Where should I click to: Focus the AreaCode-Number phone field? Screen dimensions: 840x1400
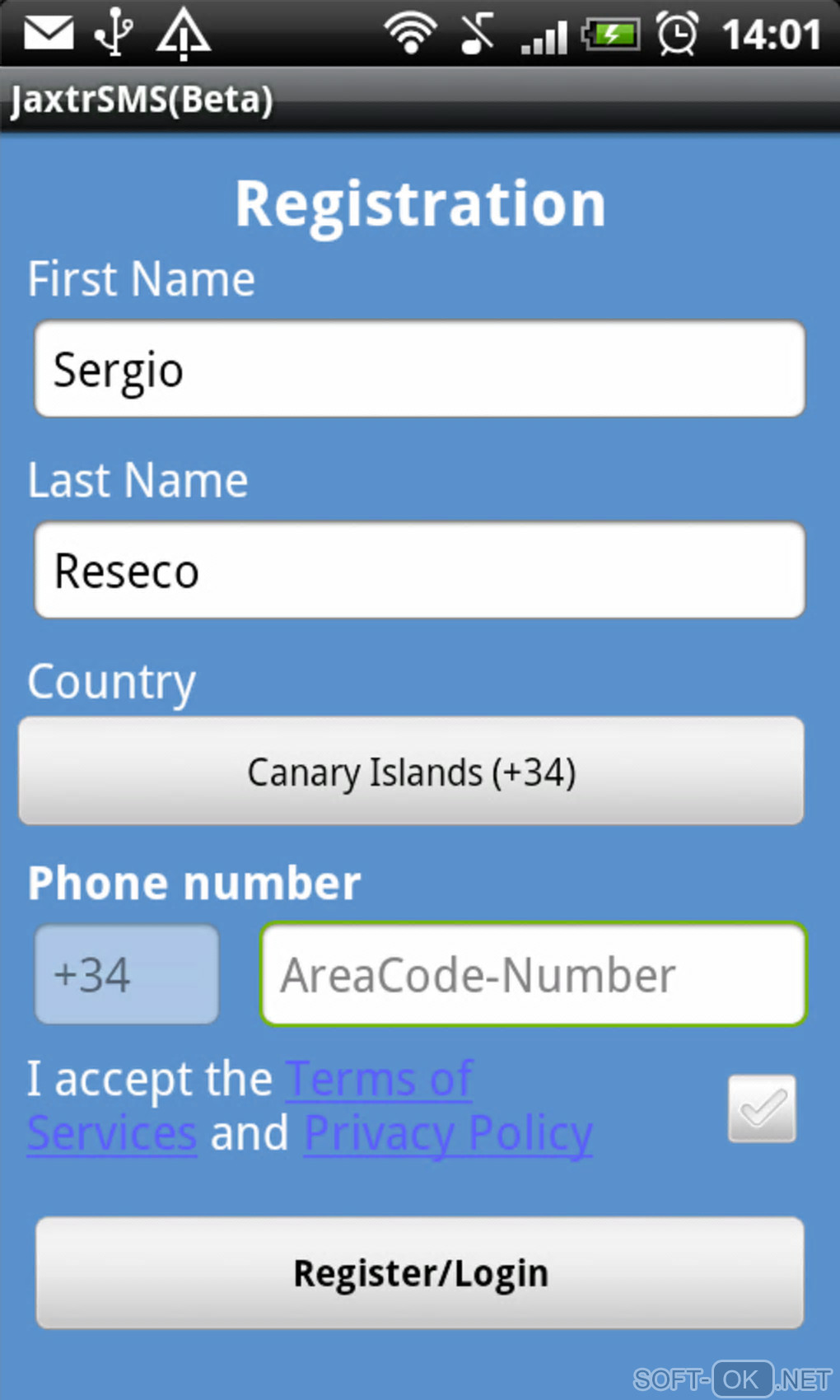click(533, 974)
